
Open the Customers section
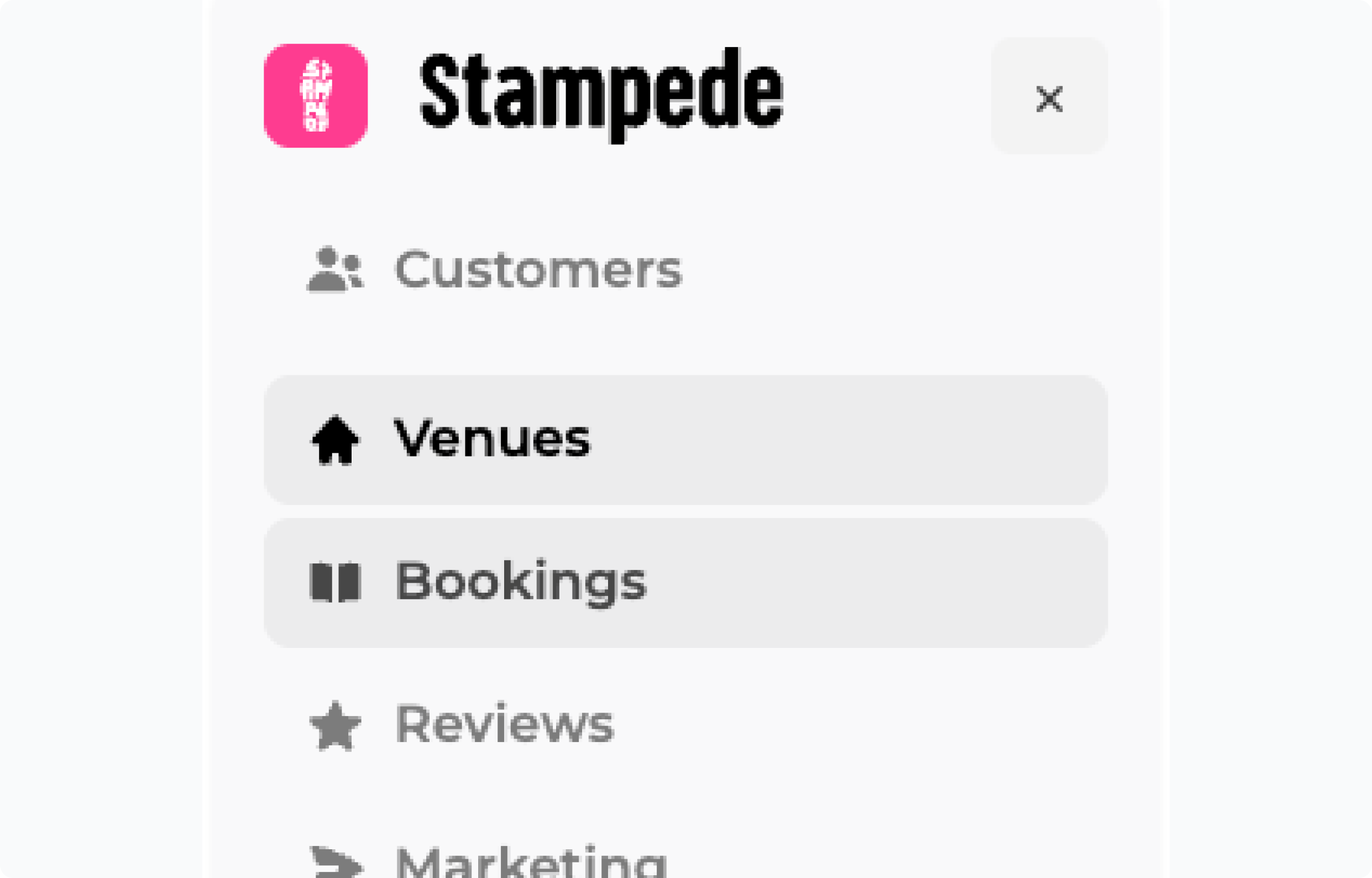coord(494,270)
